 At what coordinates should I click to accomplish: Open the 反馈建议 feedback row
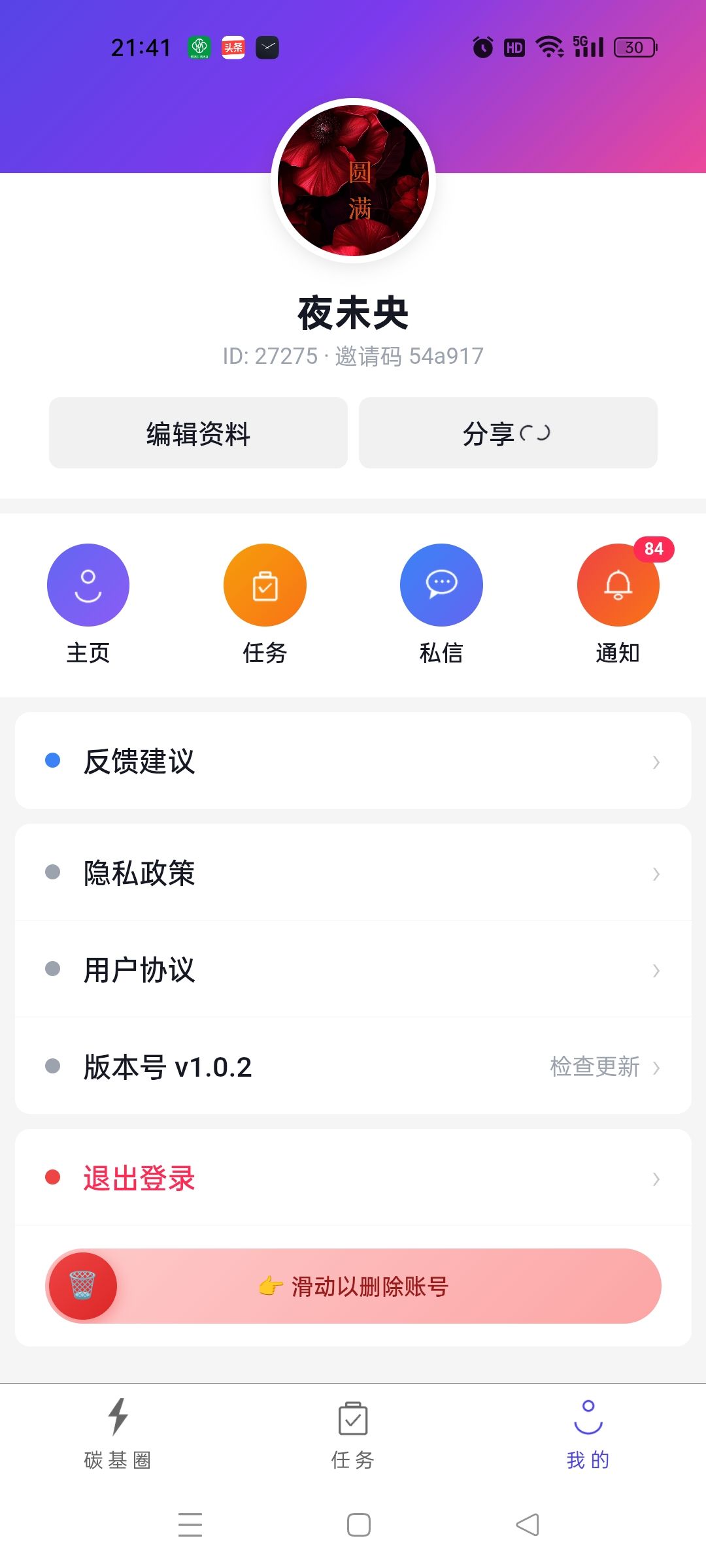tap(353, 761)
